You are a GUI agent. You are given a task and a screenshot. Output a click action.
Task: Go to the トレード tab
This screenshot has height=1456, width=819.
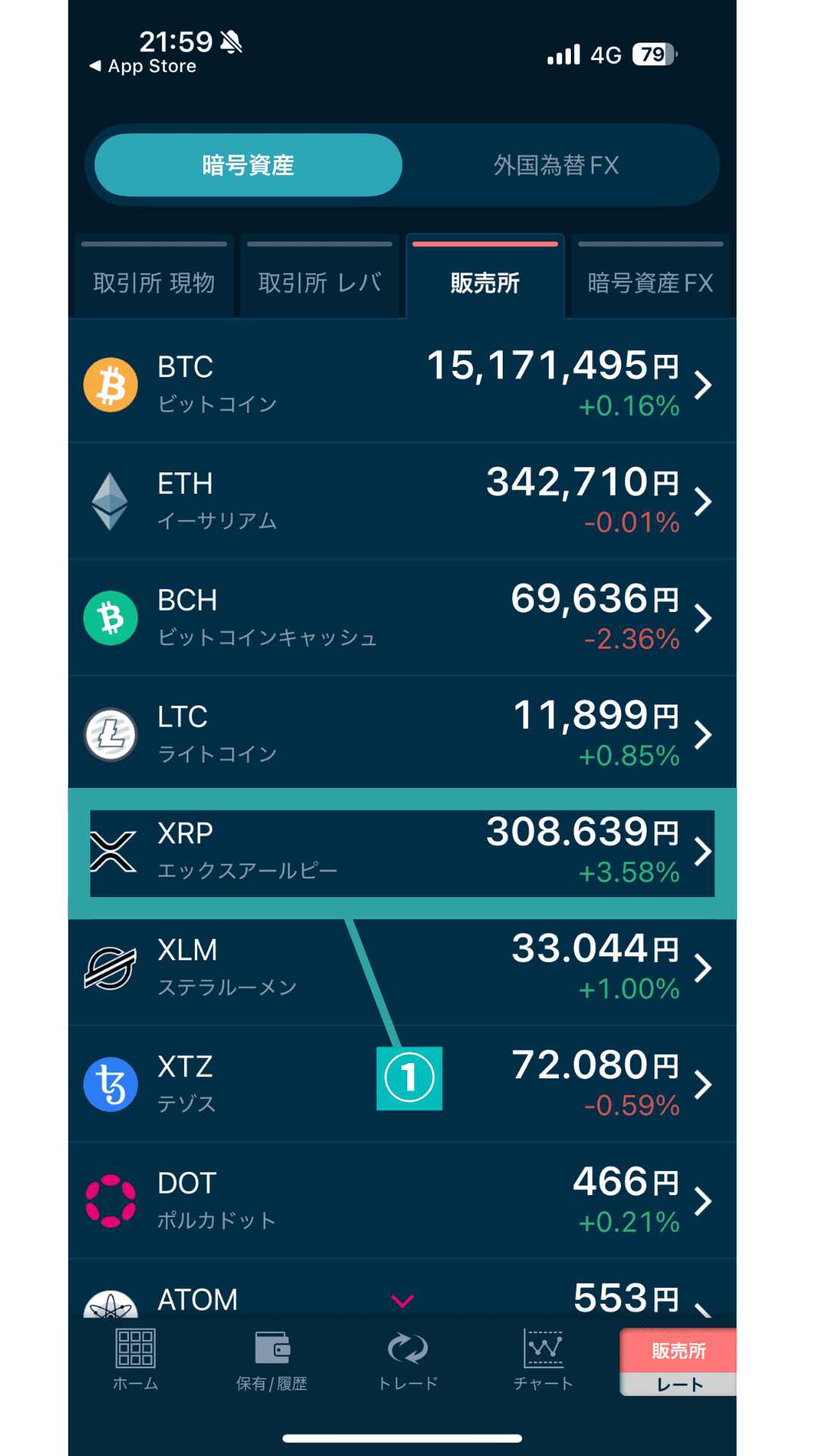(x=408, y=1360)
